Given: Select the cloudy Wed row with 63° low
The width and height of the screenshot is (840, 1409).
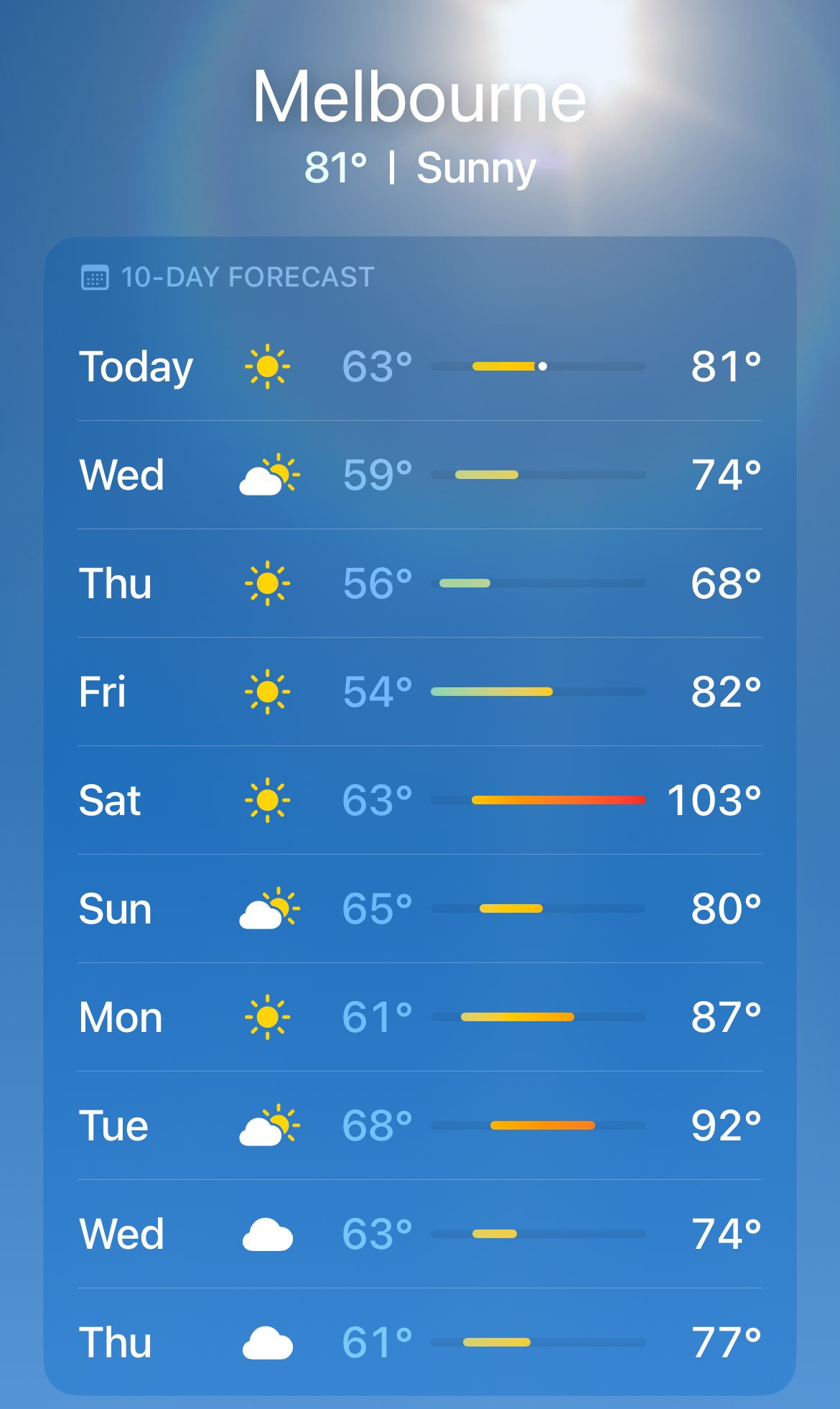Looking at the screenshot, I should click(x=420, y=1234).
